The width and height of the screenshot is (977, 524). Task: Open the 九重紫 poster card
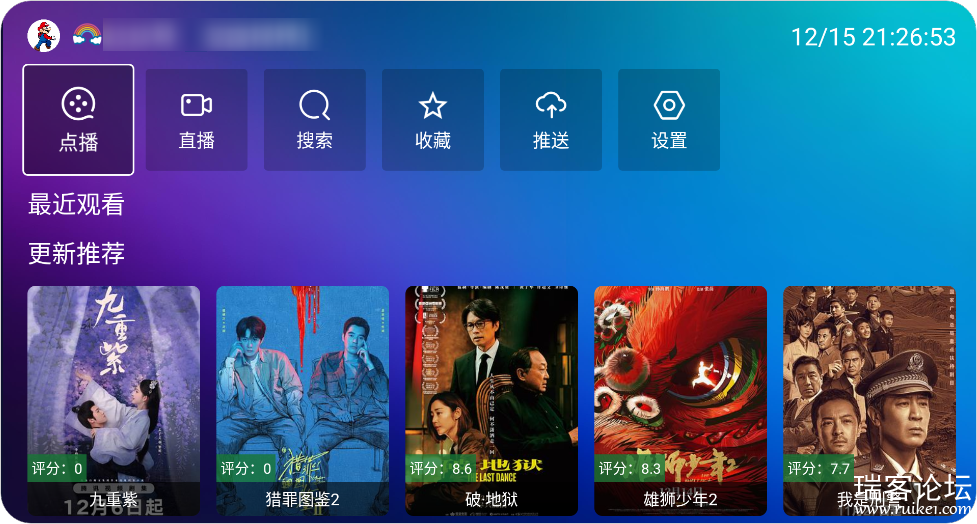113,400
